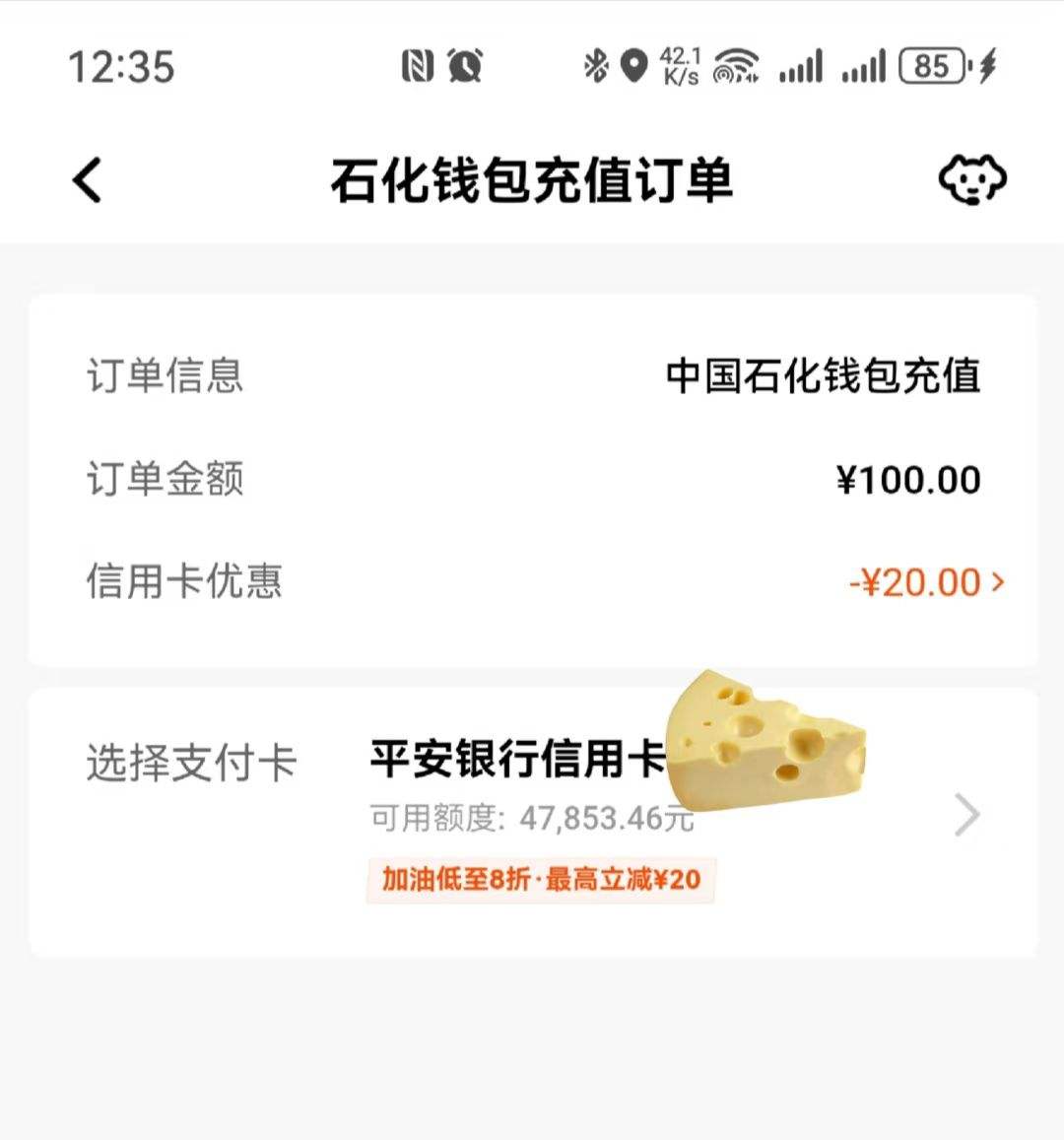Go back from the 石化钱包充值订单 page
The width and height of the screenshot is (1064, 1140).
88,181
